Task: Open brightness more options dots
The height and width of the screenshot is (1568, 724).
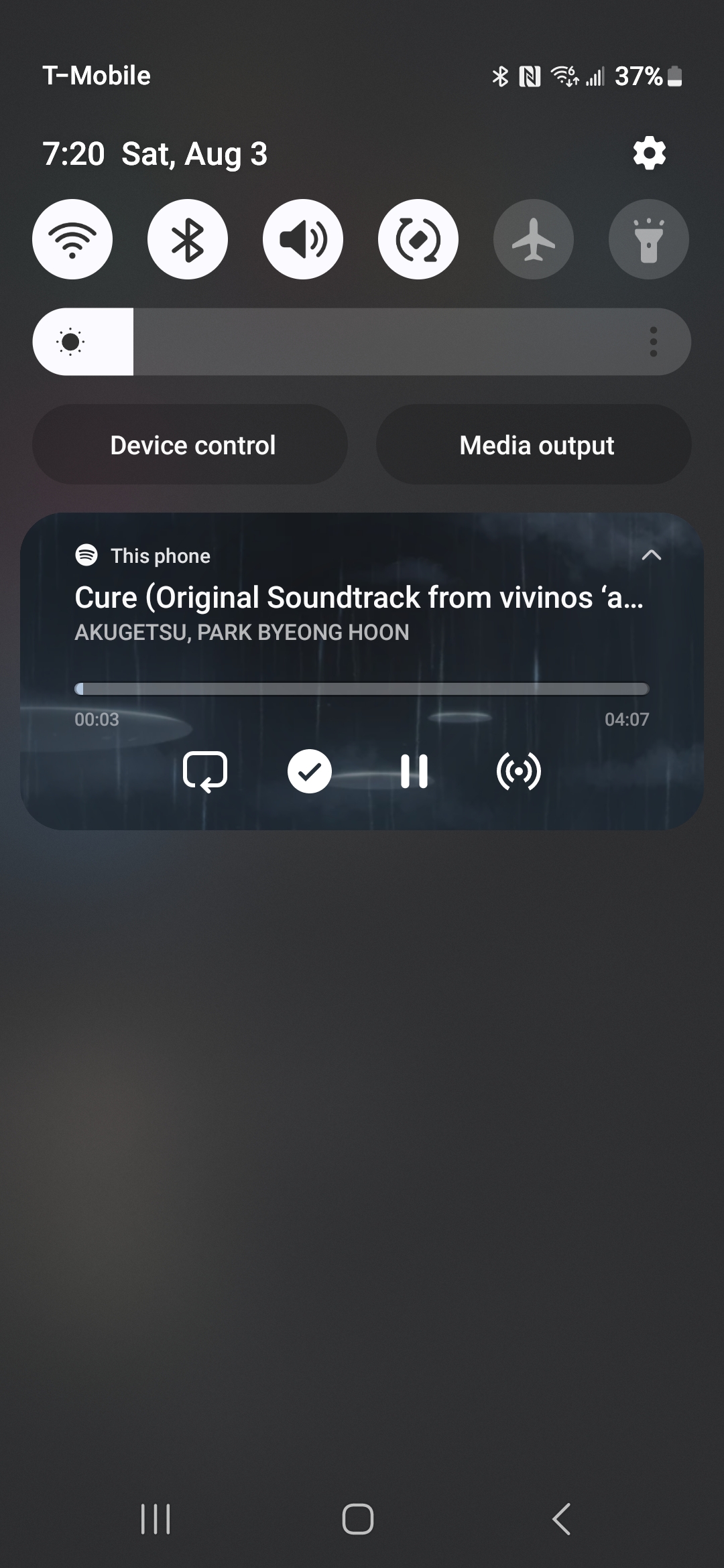Action: (x=654, y=342)
